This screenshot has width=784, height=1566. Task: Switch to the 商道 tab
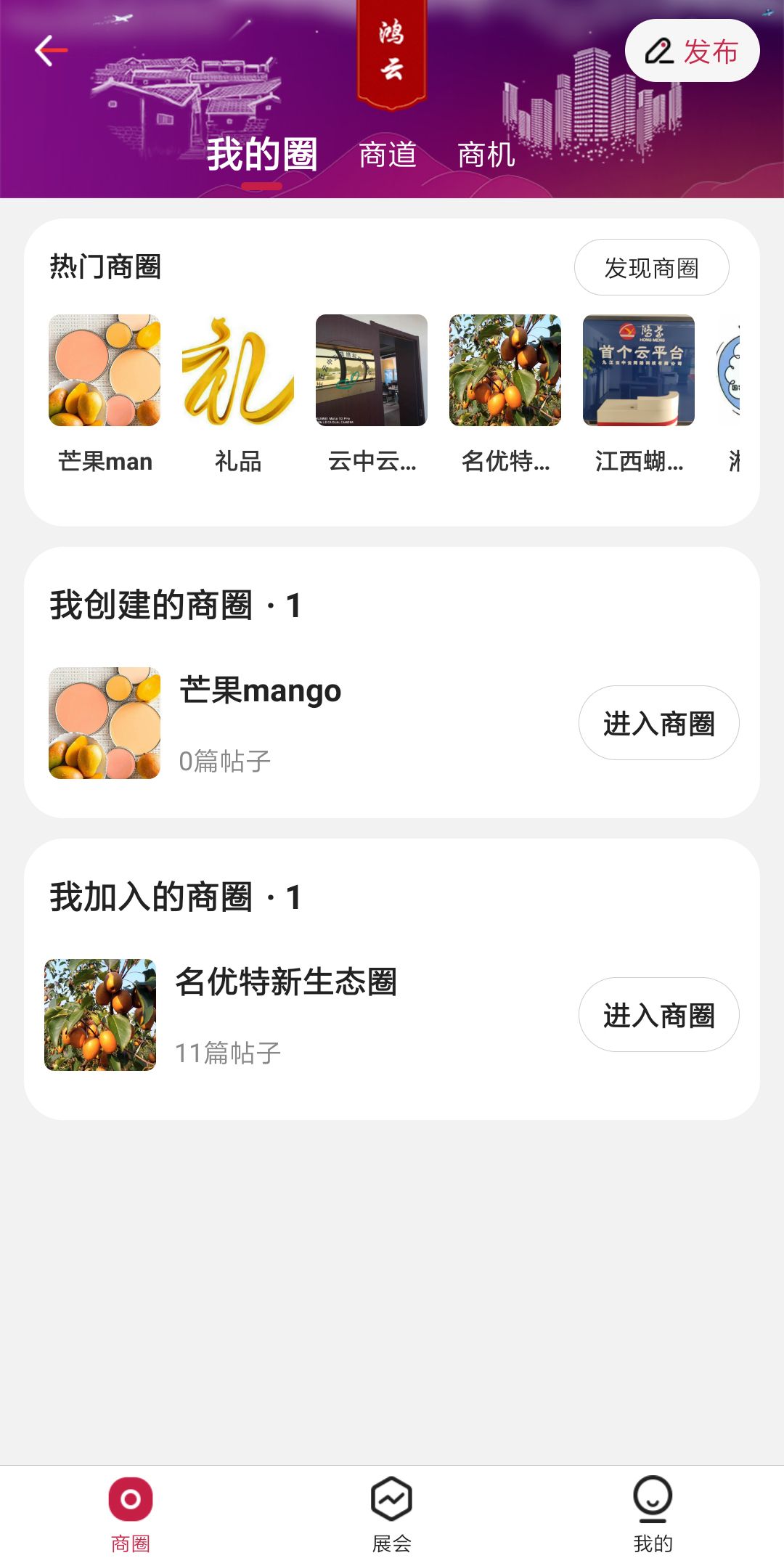click(x=388, y=155)
